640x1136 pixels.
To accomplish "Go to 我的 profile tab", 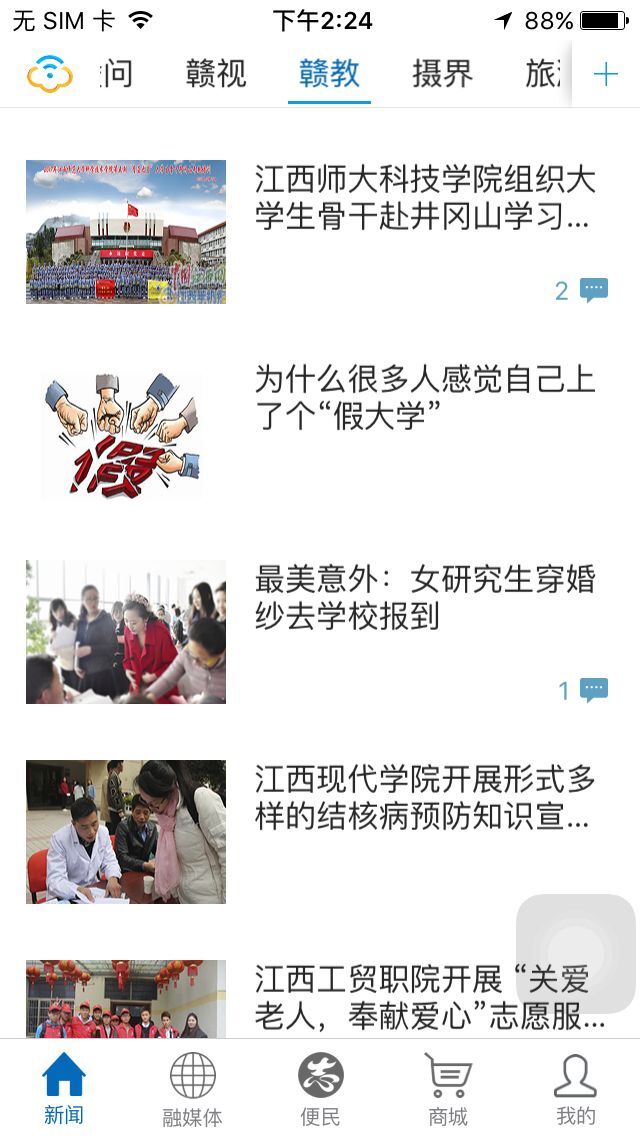I will [576, 1088].
